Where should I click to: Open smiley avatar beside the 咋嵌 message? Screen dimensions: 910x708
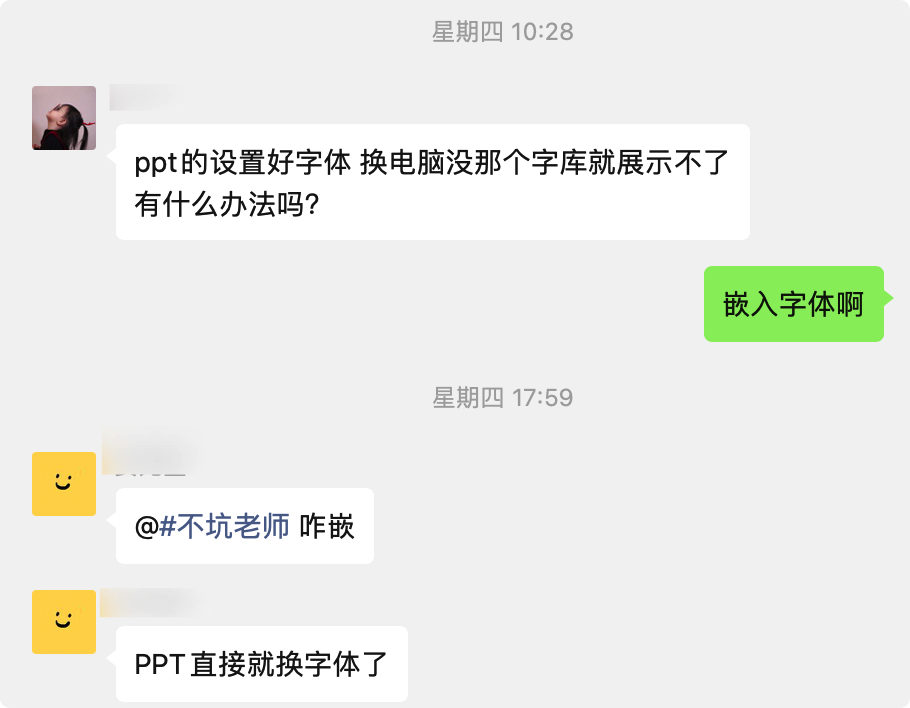tap(64, 484)
